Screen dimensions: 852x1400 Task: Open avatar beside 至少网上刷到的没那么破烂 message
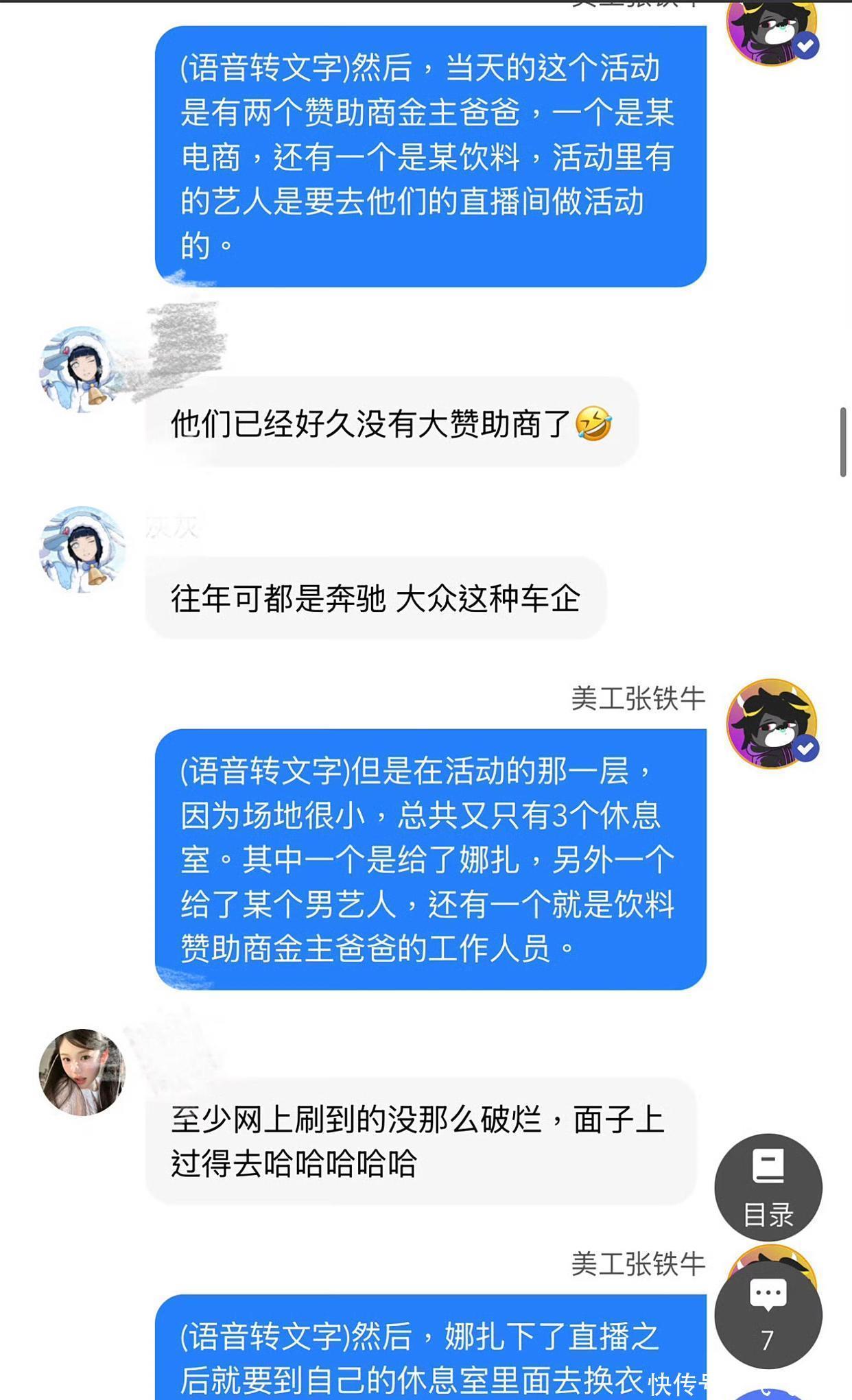point(82,1071)
